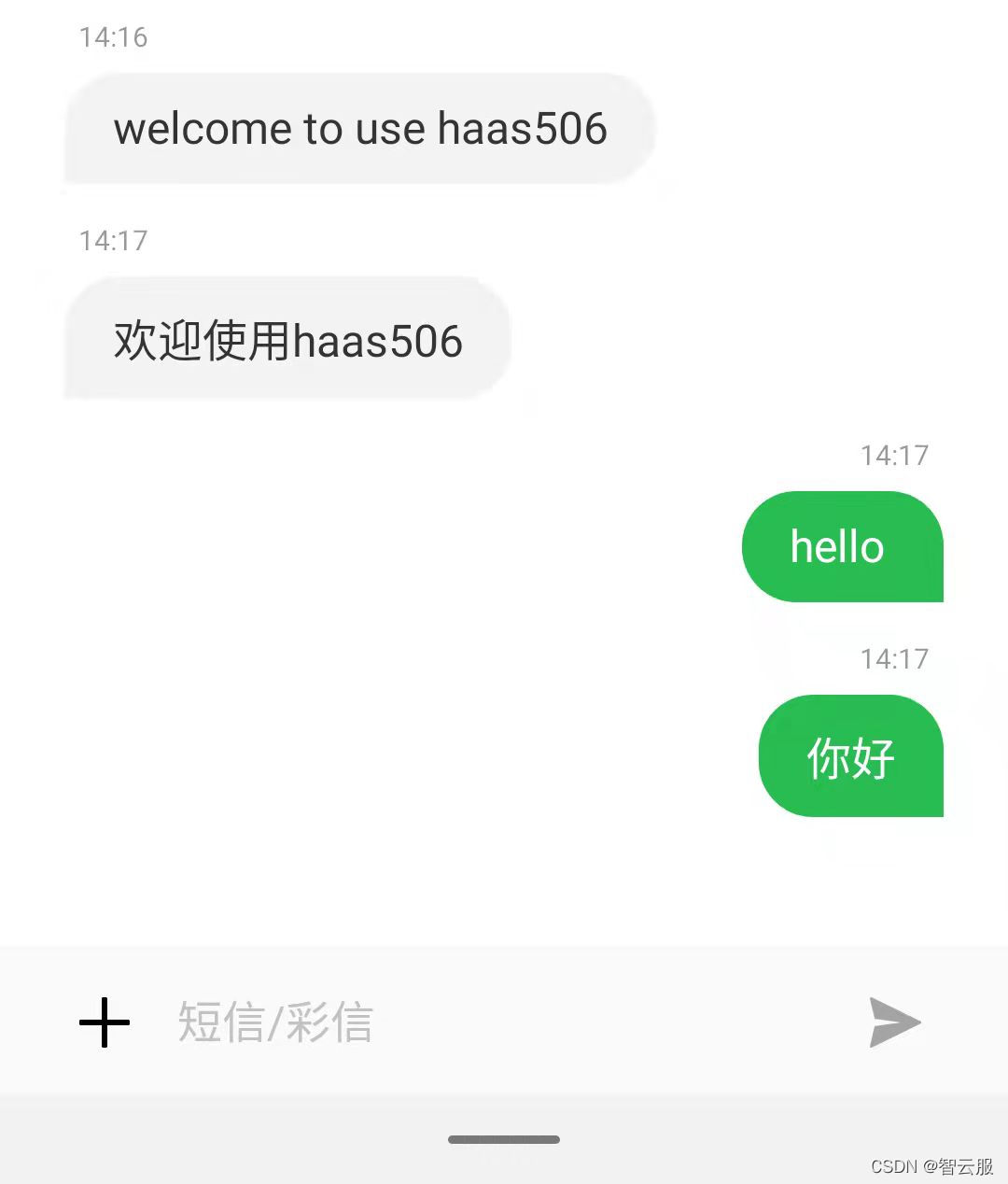1008x1184 pixels.
Task: Tap the 14:16 timestamp at the top
Action: 114,37
